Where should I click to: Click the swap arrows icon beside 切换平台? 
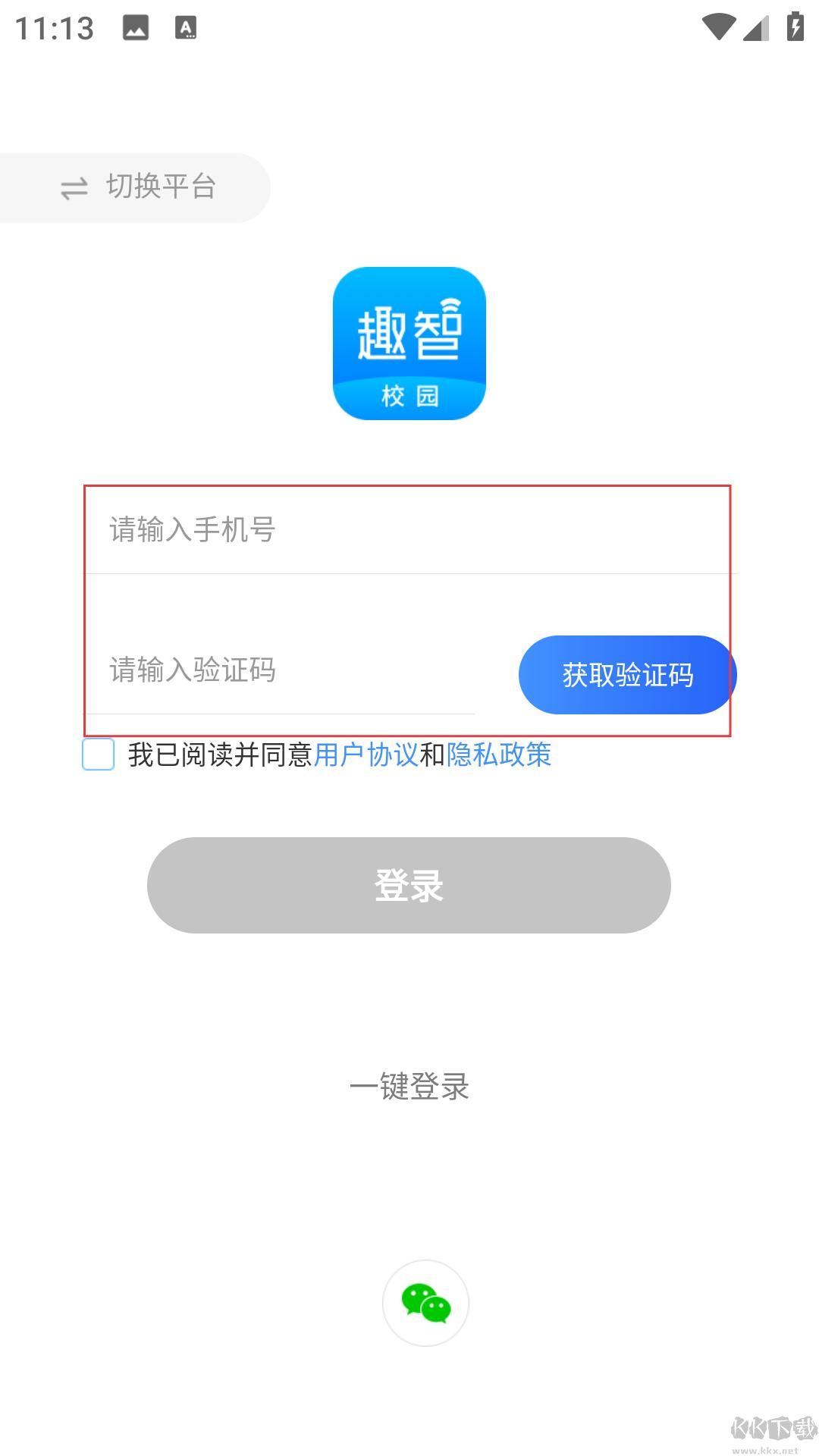tap(74, 187)
